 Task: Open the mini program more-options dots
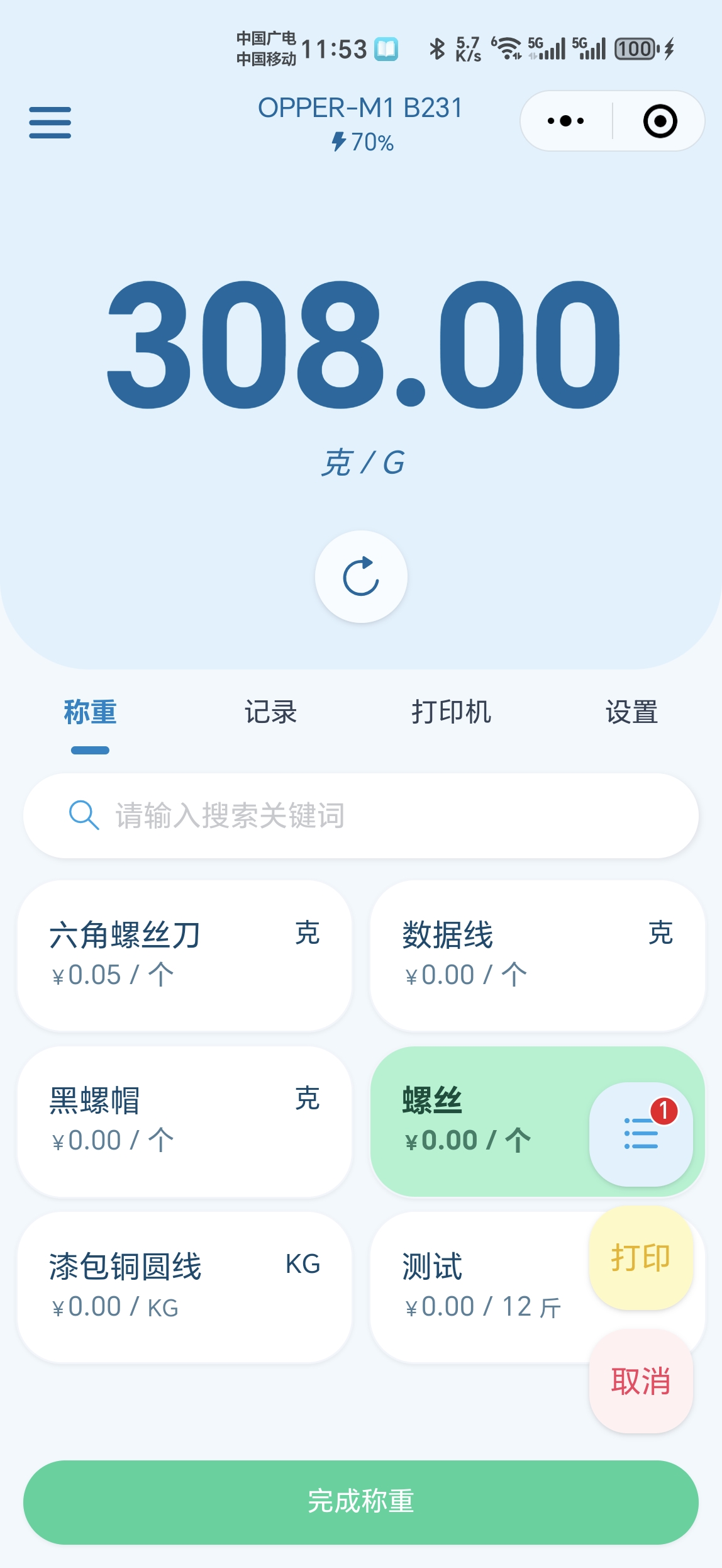pyautogui.click(x=566, y=121)
